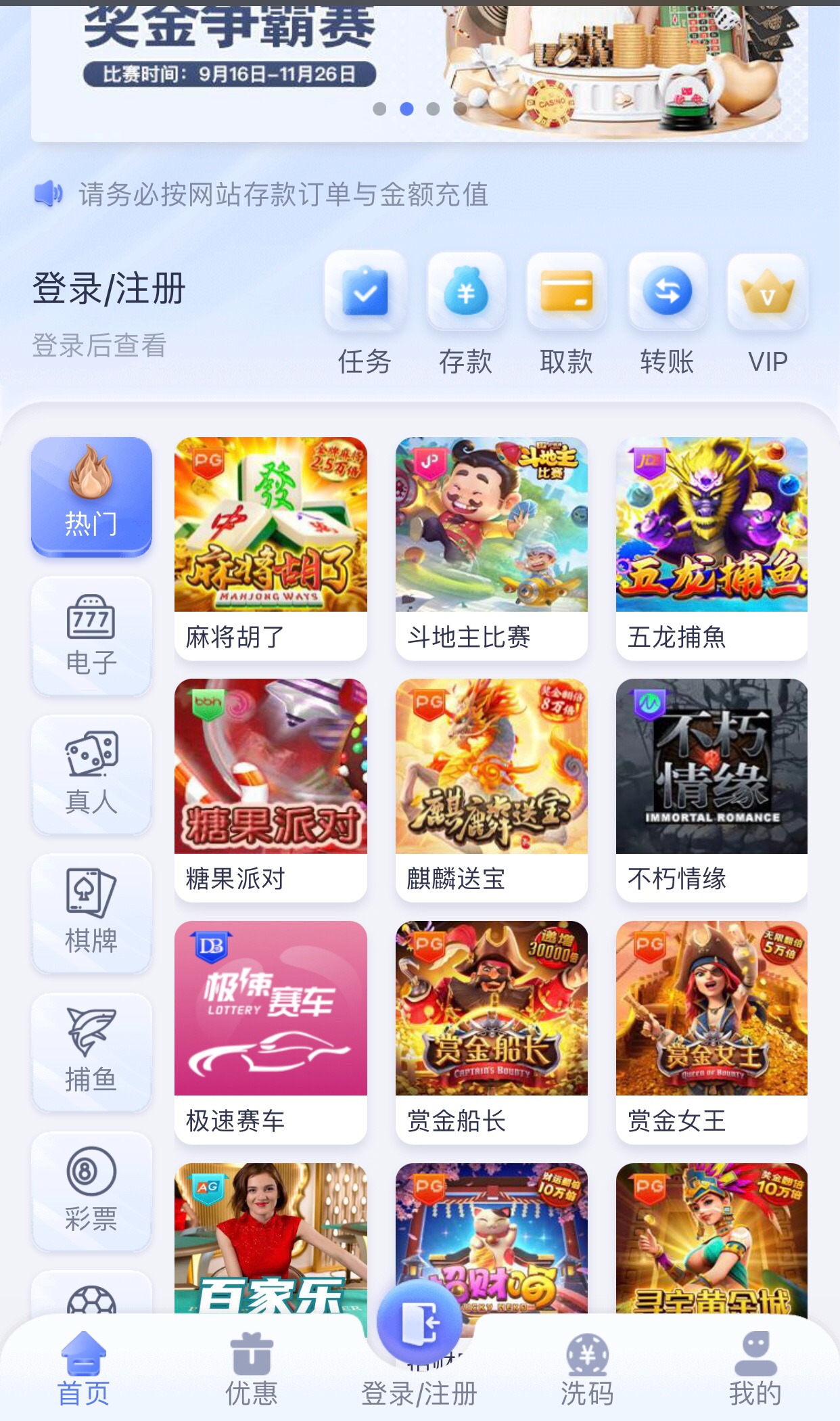Tap 登录/注册 beside the shortcuts

(109, 289)
